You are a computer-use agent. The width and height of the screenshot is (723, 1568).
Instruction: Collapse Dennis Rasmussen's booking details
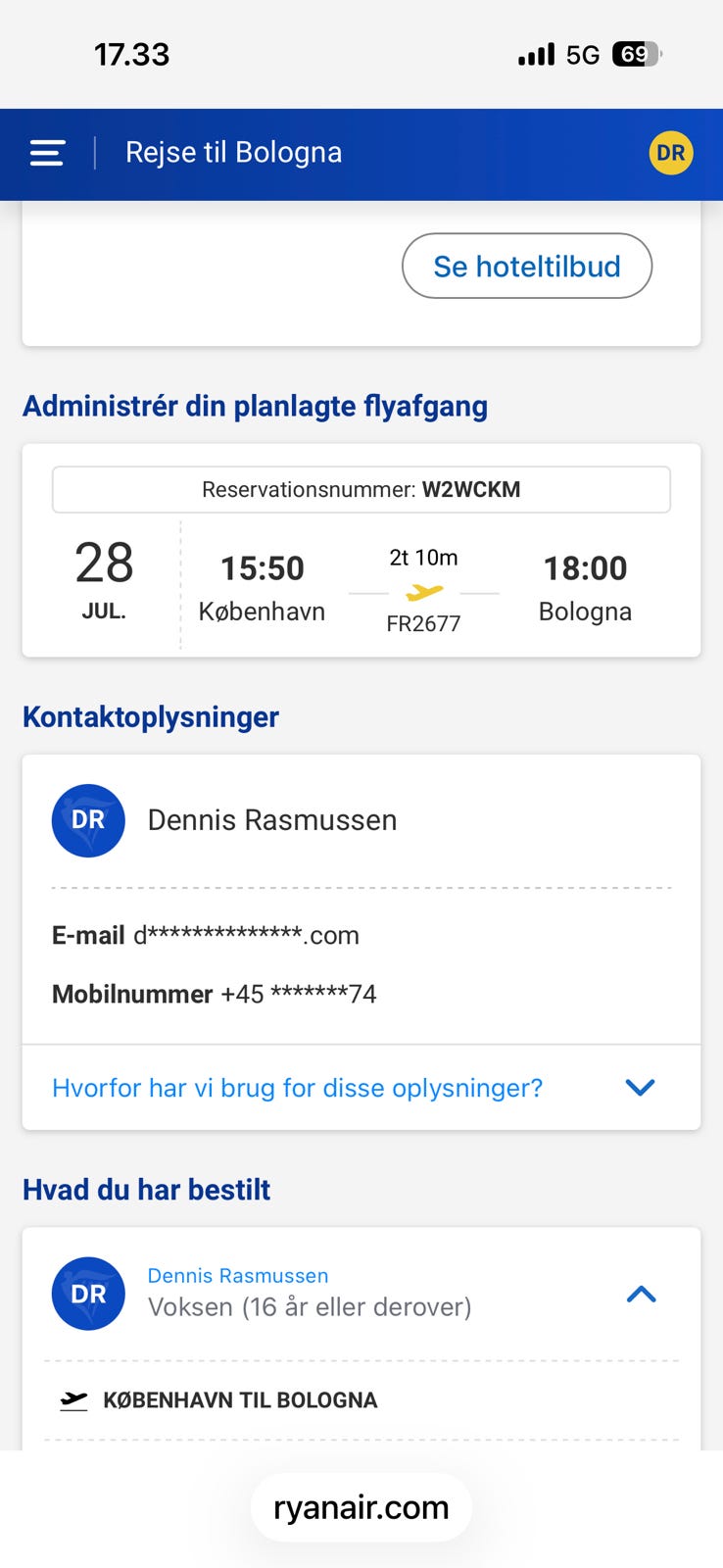point(641,1294)
